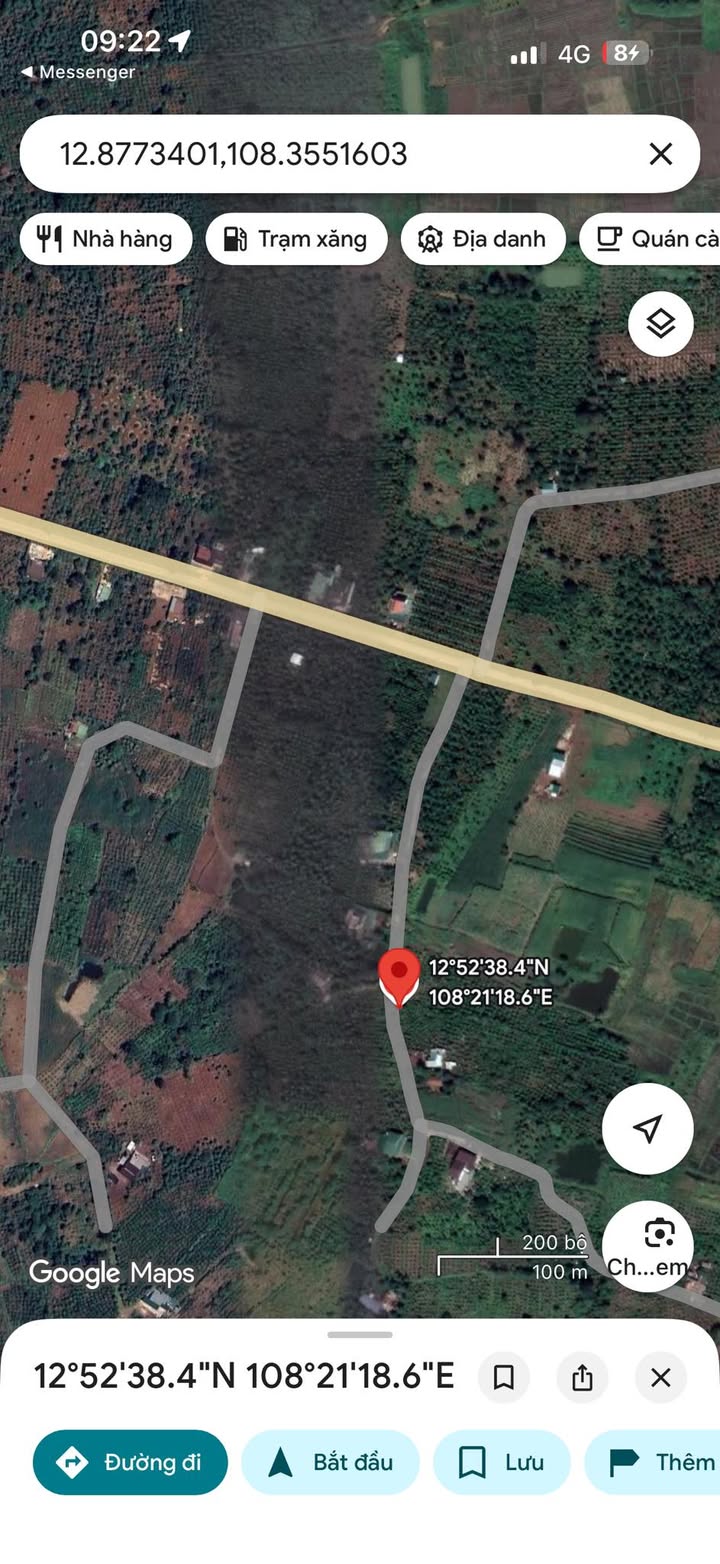Return to Messenger app
The width and height of the screenshot is (720, 1564).
point(78,72)
